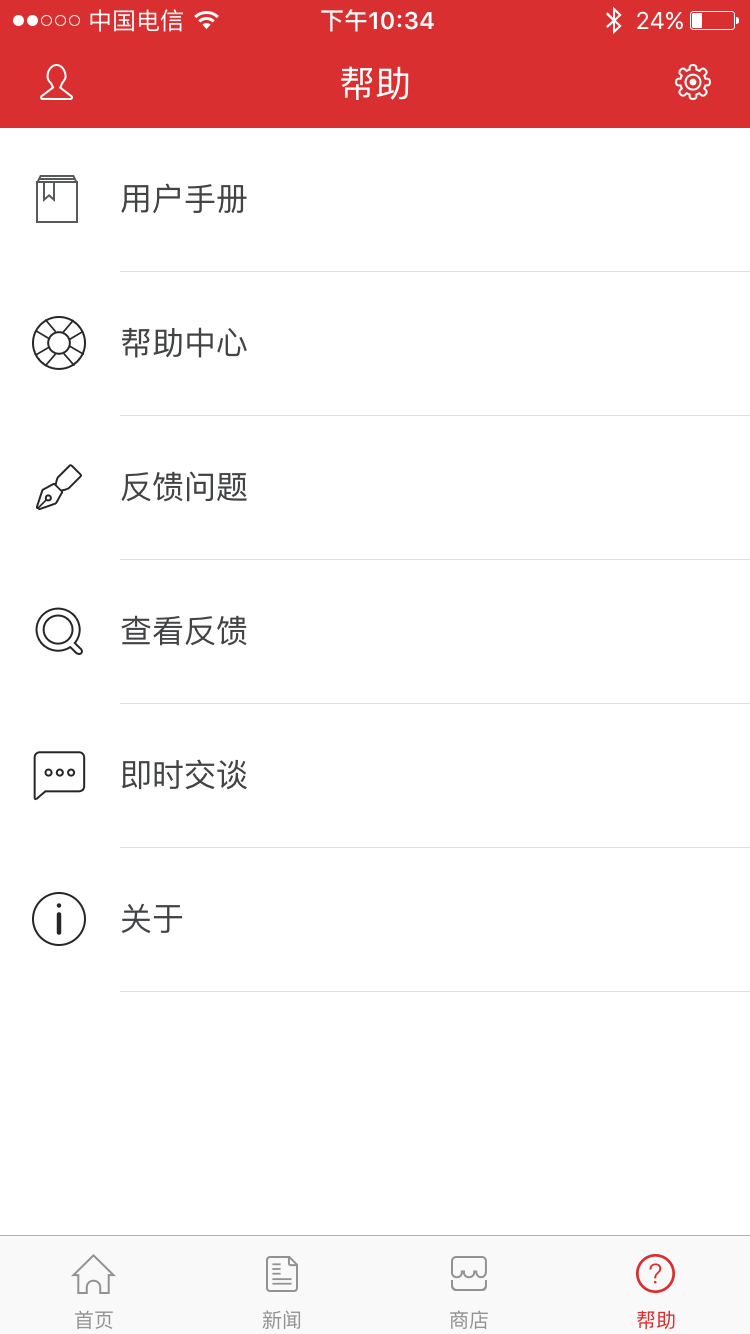Viewport: 750px width, 1334px height.
Task: Switch to the 商店 store tab
Action: click(469, 1290)
